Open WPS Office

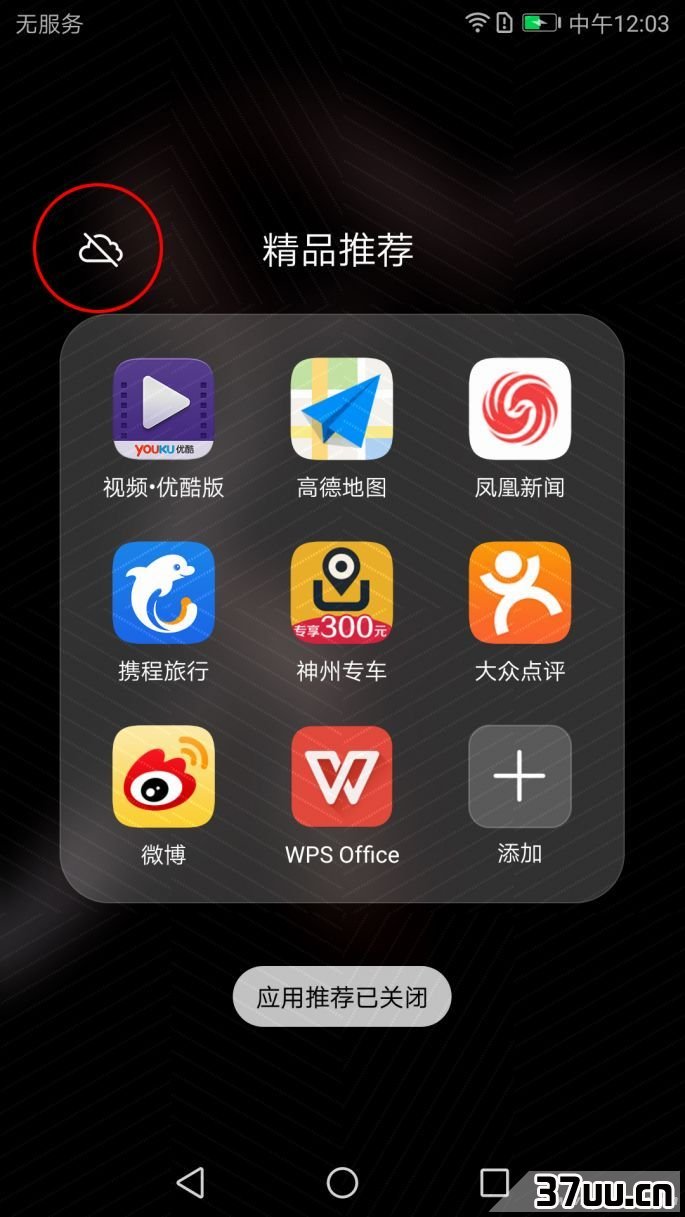pos(341,777)
